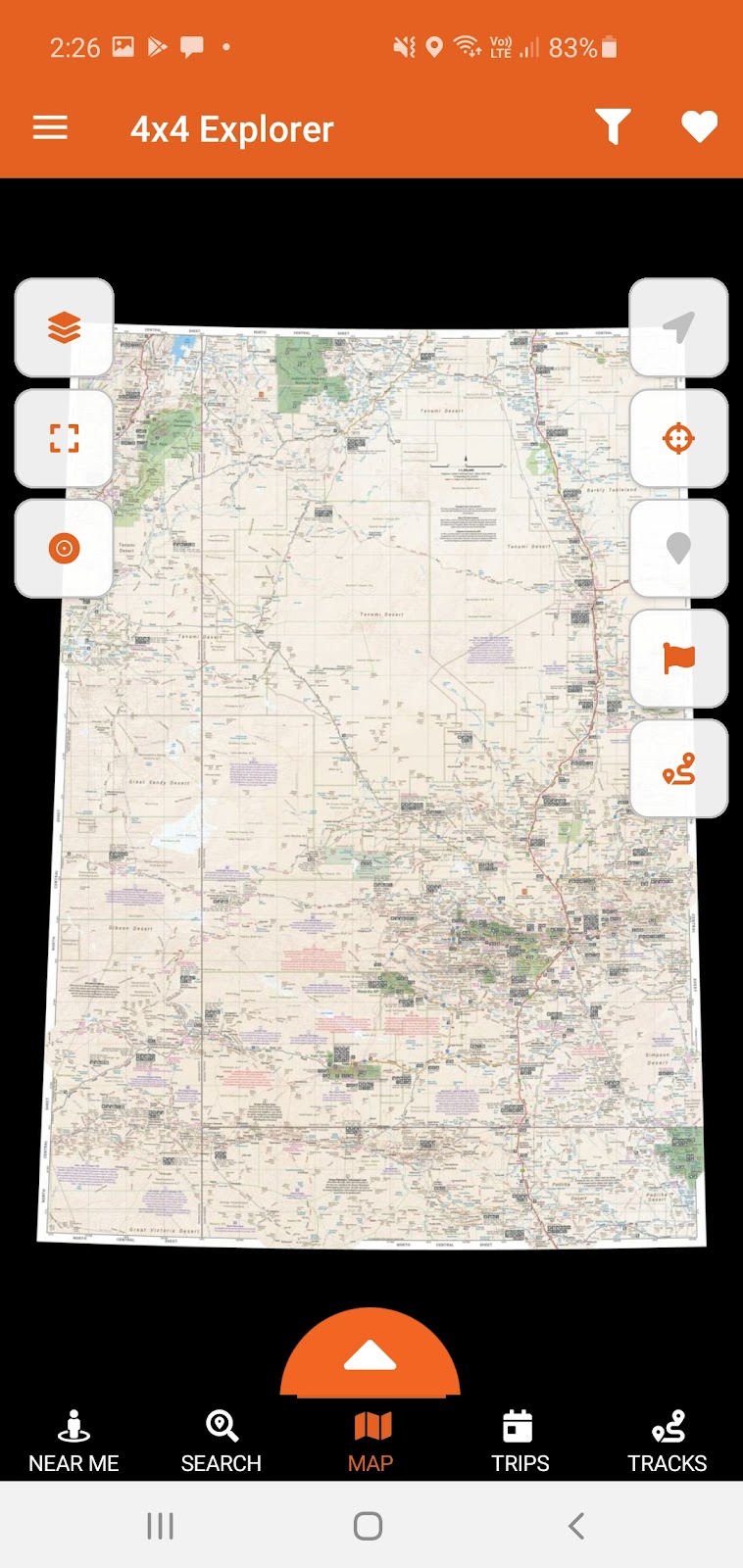View the Tracks tab
The width and height of the screenshot is (743, 1568).
click(667, 1442)
